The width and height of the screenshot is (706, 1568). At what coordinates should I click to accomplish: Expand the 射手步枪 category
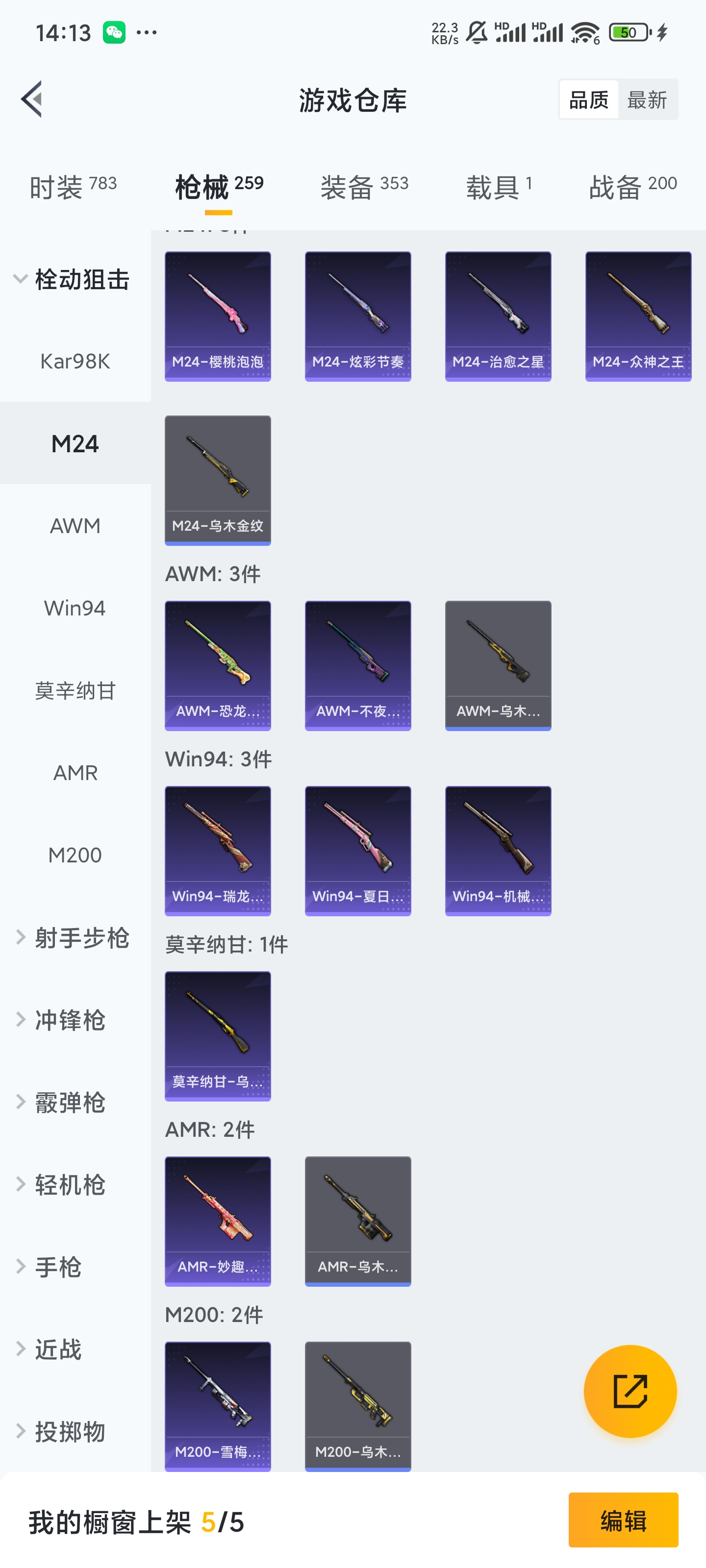[x=73, y=938]
